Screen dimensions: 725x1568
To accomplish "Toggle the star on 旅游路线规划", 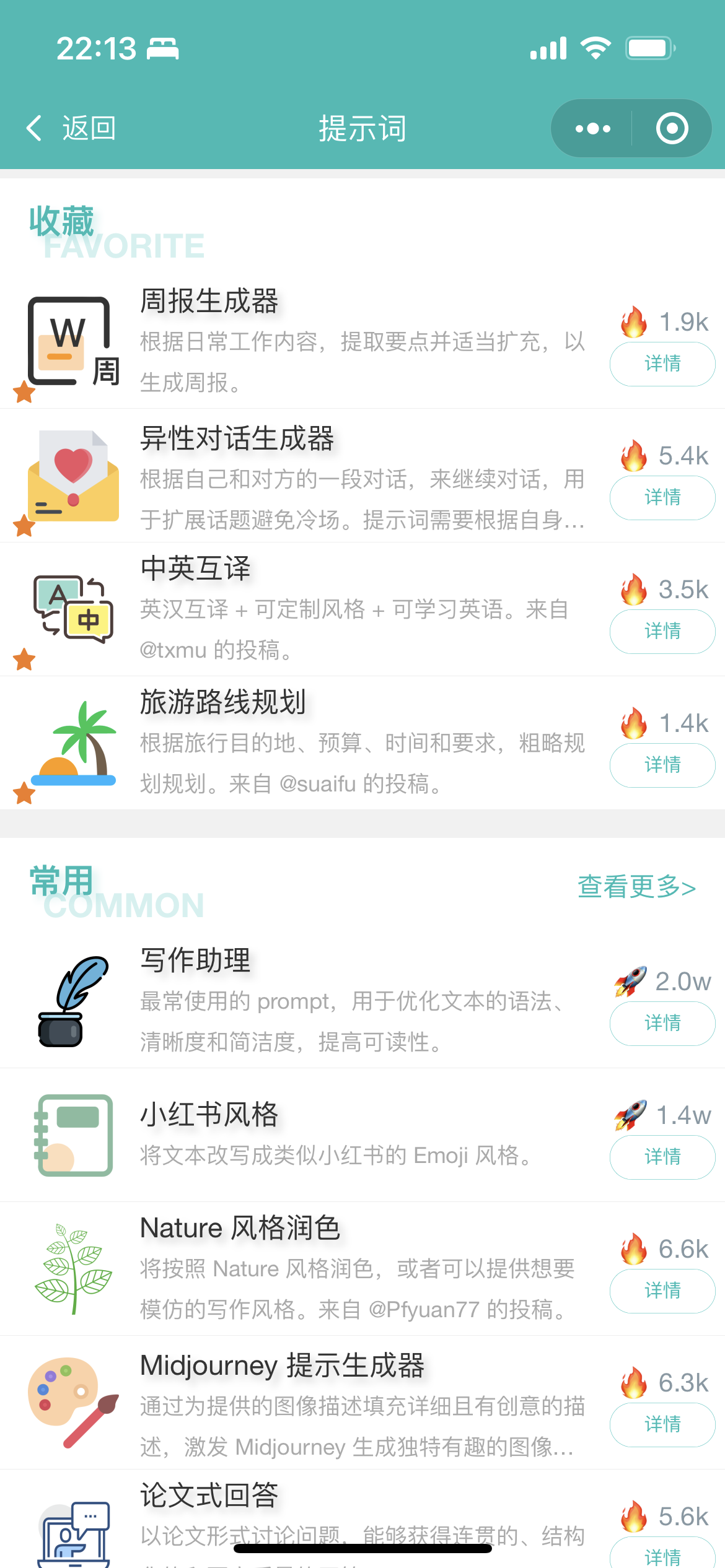I will tap(24, 793).
